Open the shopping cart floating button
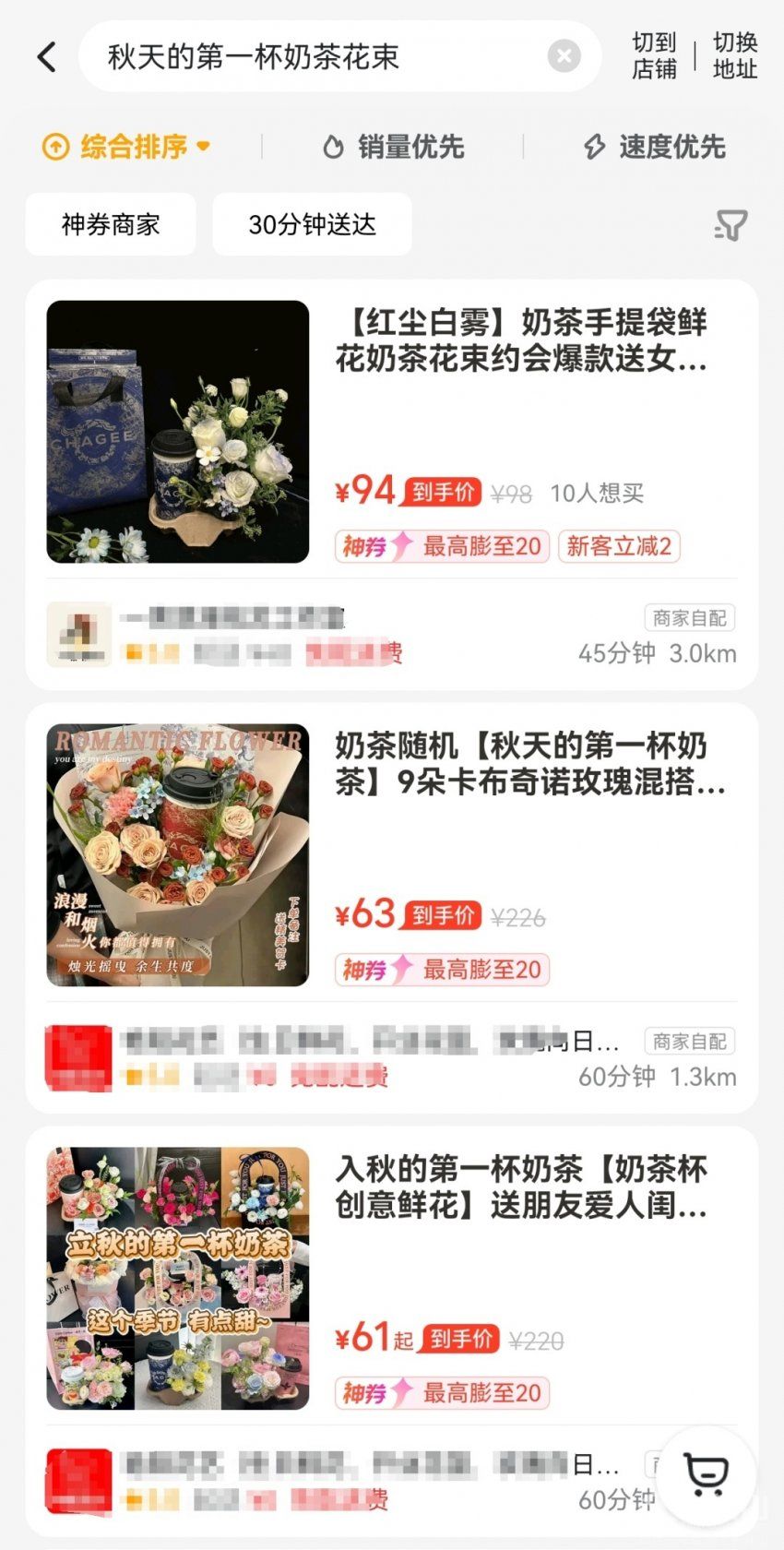 pos(707,1474)
